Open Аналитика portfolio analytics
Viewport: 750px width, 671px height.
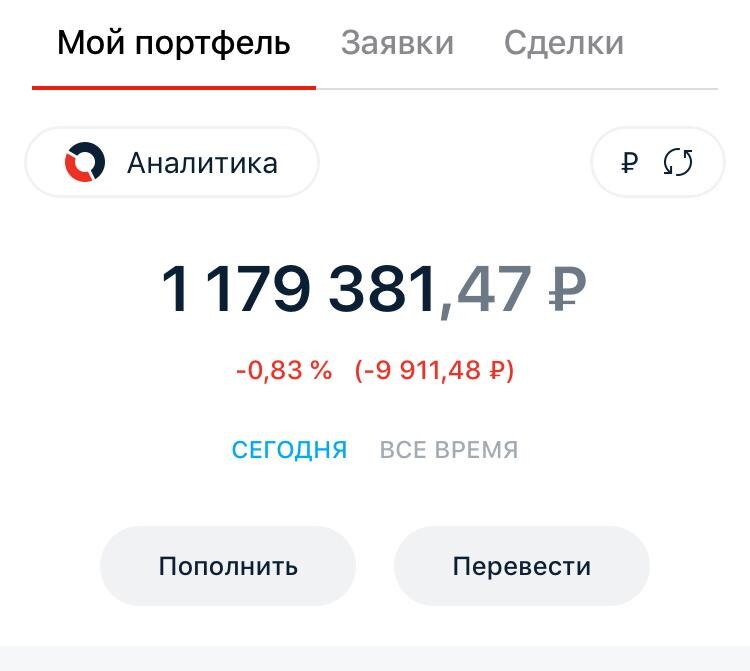[x=172, y=163]
